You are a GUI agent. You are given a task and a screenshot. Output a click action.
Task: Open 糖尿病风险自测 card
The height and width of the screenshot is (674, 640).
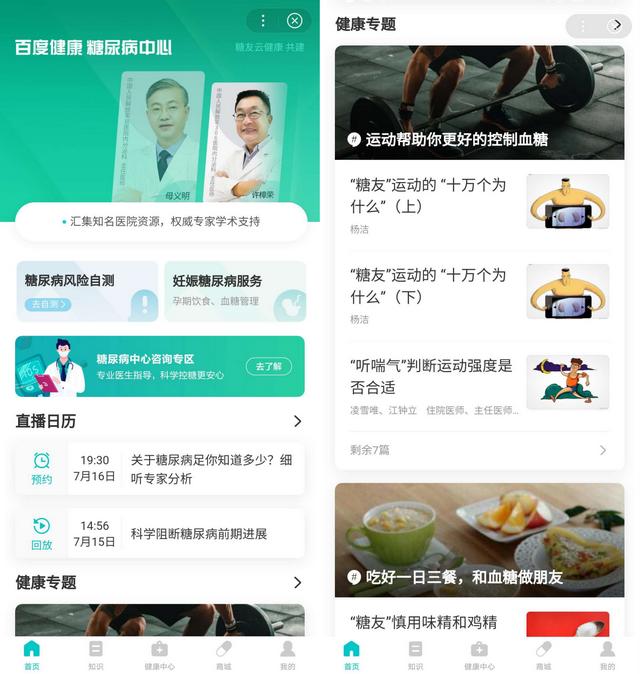pos(87,291)
